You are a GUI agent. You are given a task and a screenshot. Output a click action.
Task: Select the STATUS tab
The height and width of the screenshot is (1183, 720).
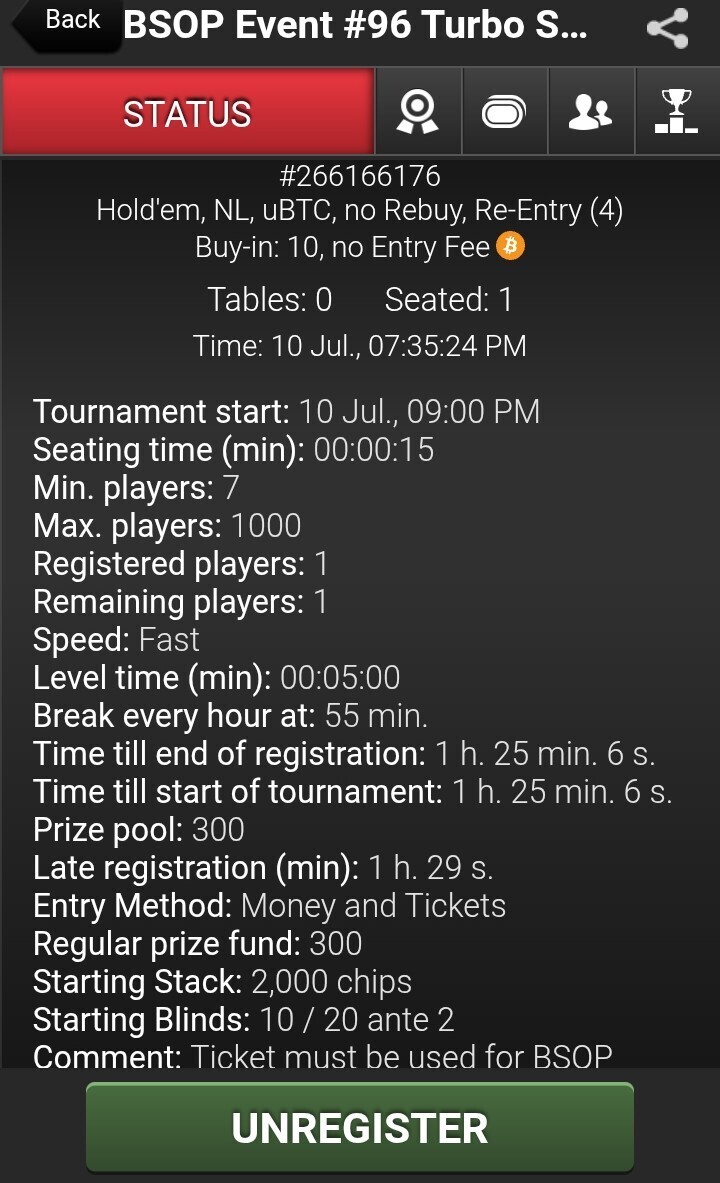(187, 112)
